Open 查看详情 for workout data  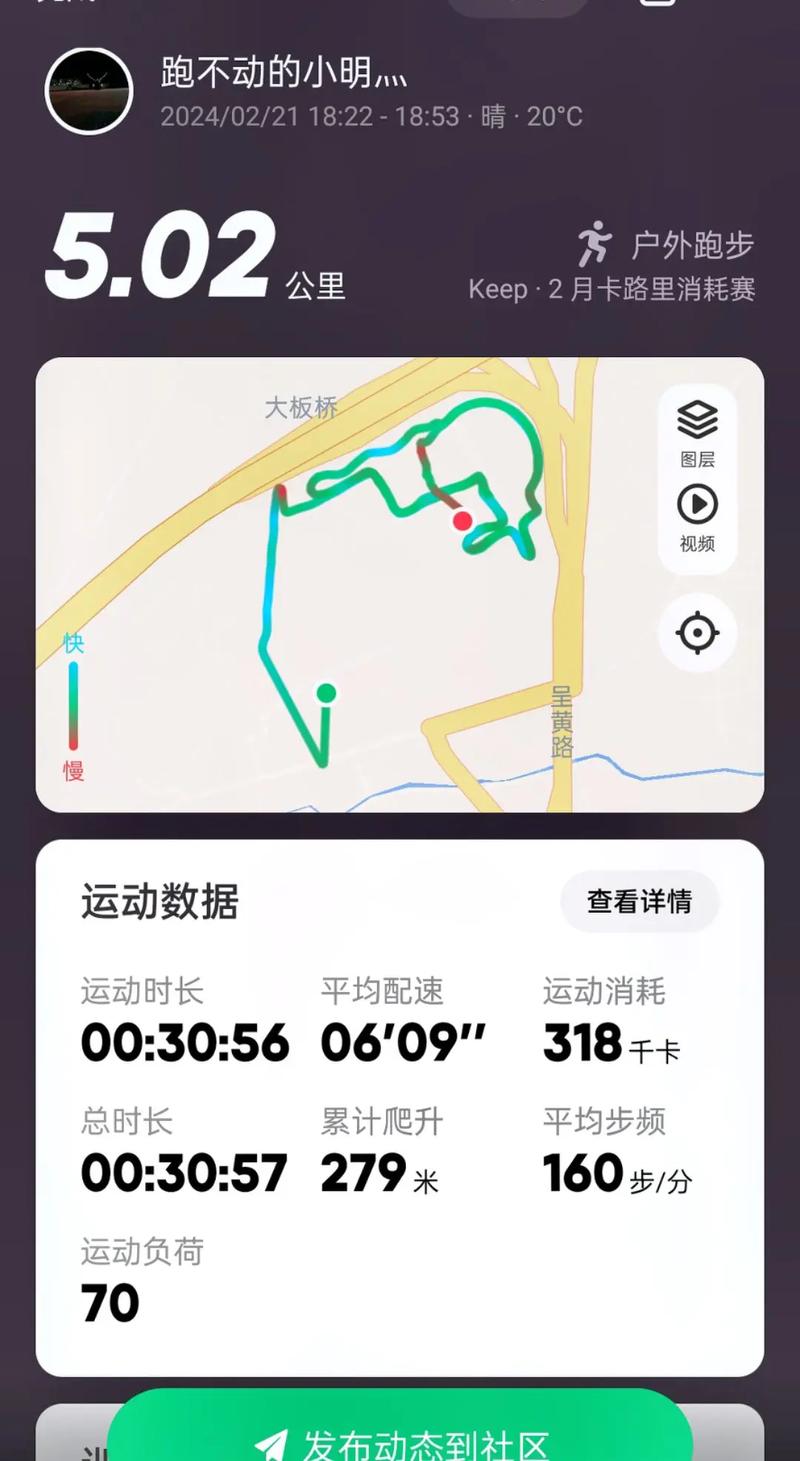[x=639, y=901]
